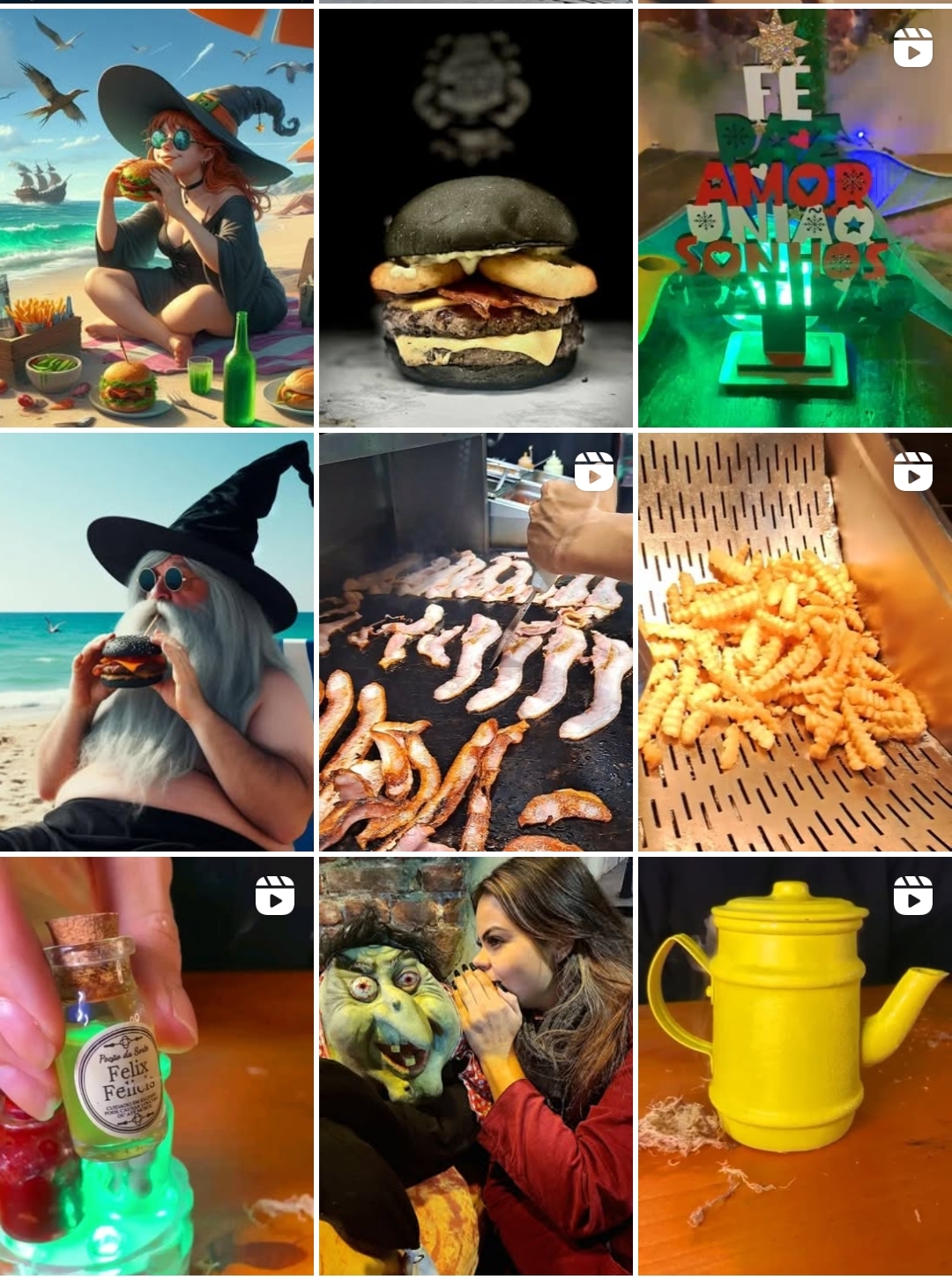The height and width of the screenshot is (1287, 952).
Task: Play the Fé Paz Amor União Sonhos reel
Action: click(x=794, y=218)
